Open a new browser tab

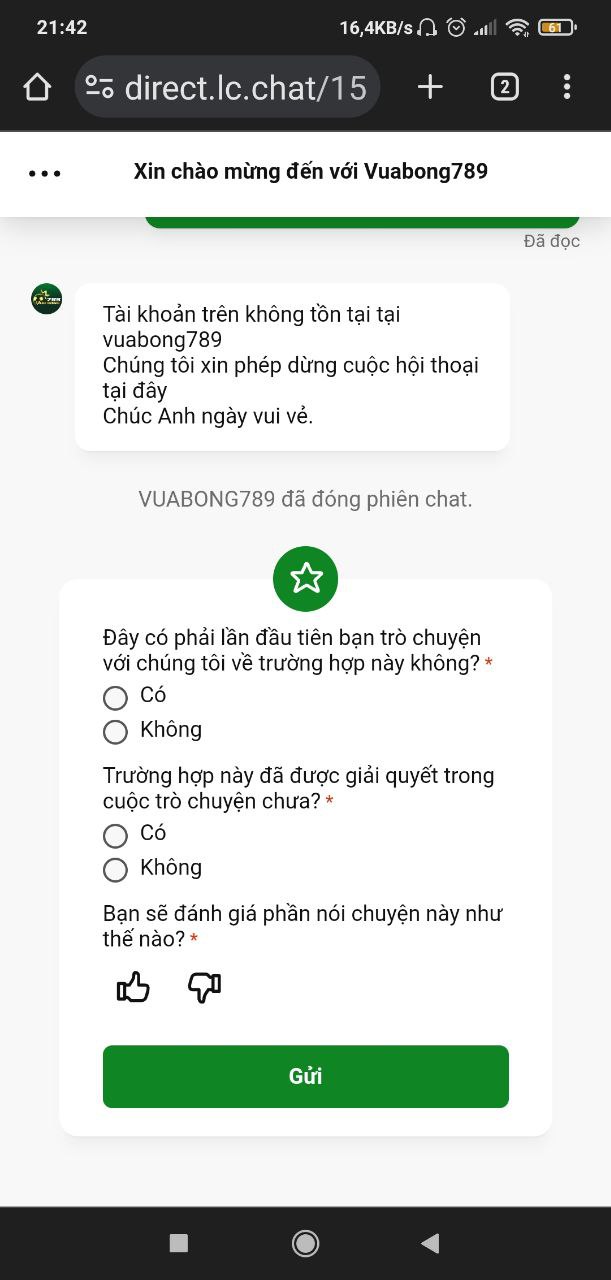click(430, 88)
